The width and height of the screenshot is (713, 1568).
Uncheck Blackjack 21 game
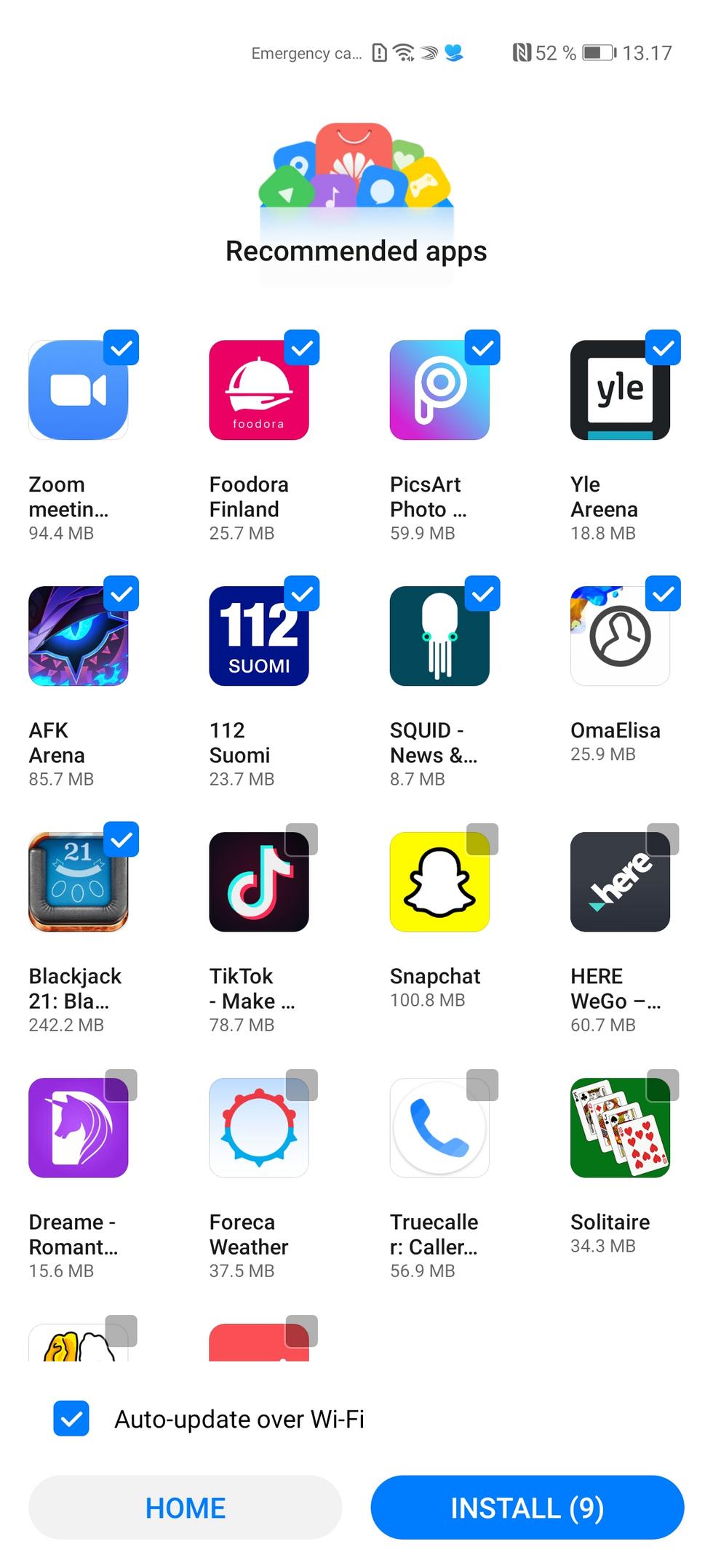click(x=122, y=839)
